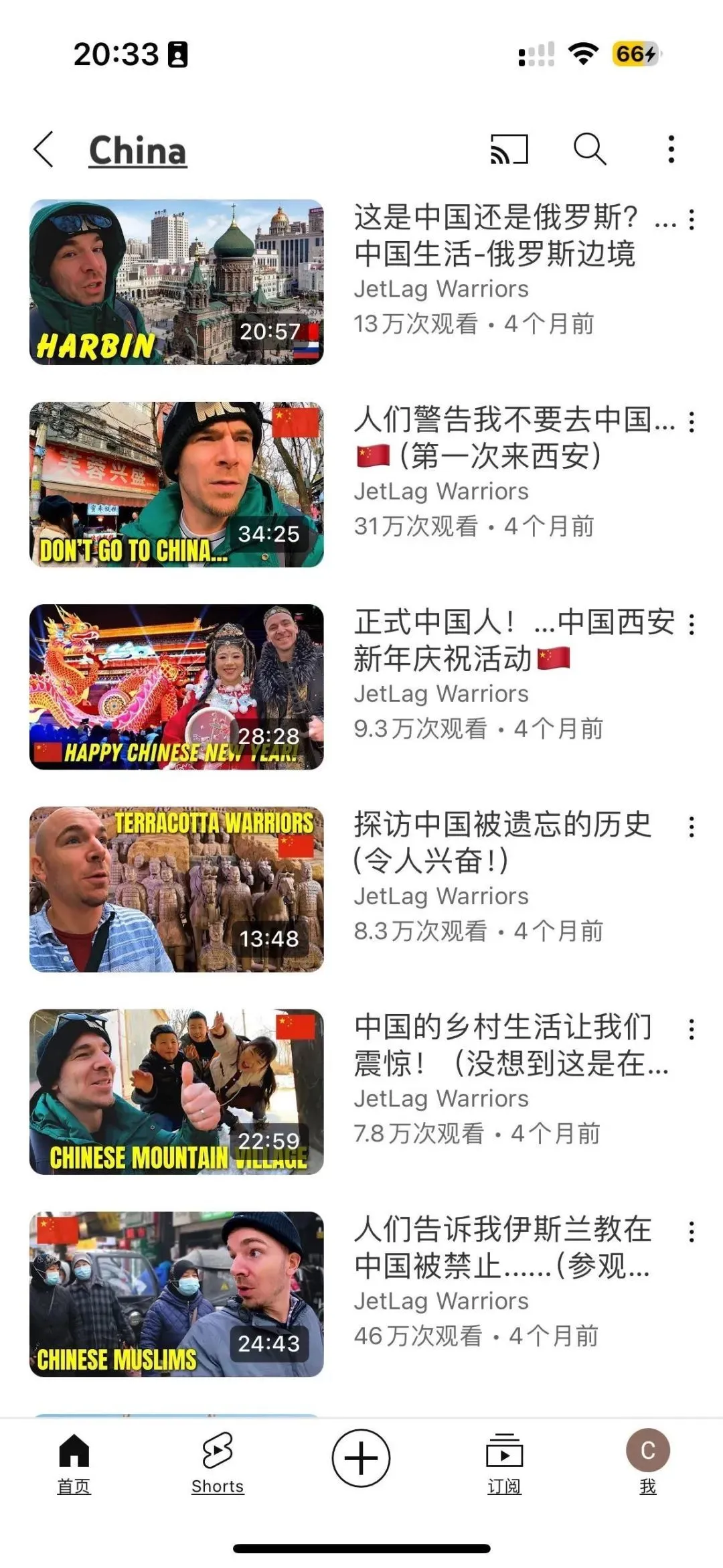723x1568 pixels.
Task: Play the HARBIN video thumbnail
Action: [x=177, y=282]
